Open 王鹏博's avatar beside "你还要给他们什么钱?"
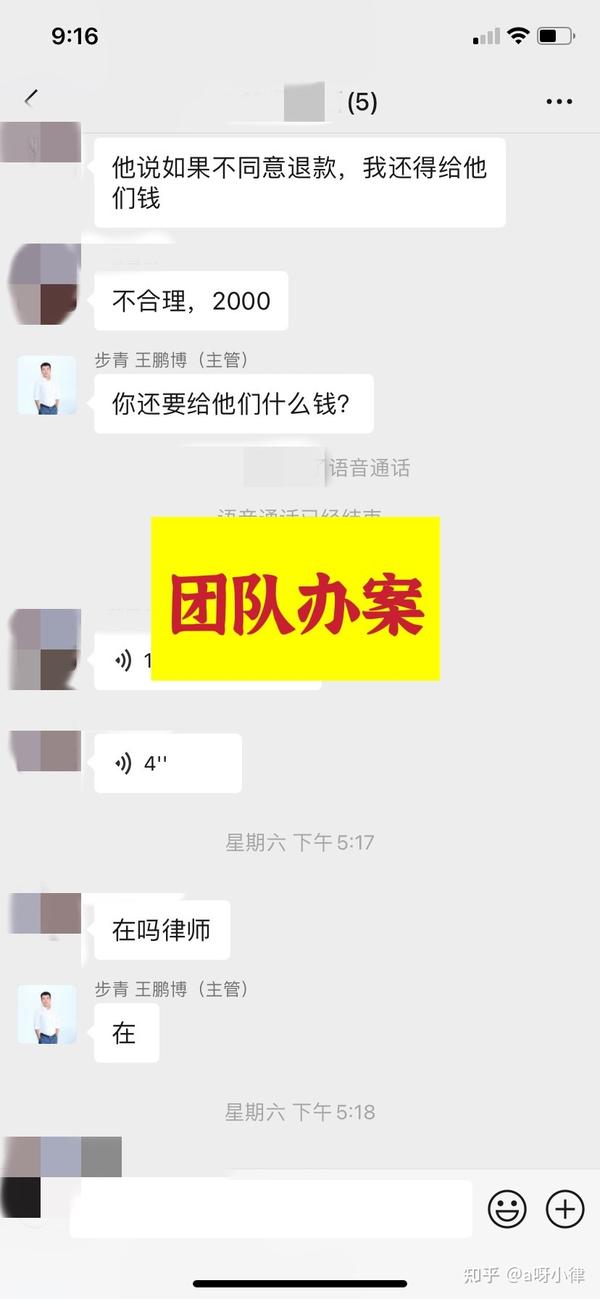This screenshot has width=600, height=1299. pyautogui.click(x=47, y=385)
